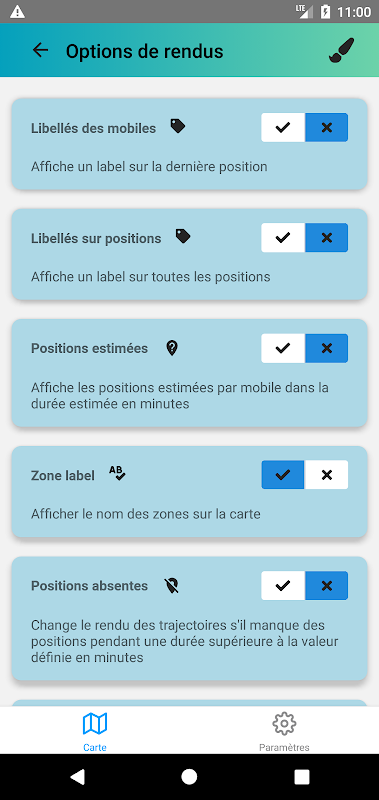This screenshot has width=379, height=800.
Task: Open the Paramètres tab
Action: [x=284, y=731]
